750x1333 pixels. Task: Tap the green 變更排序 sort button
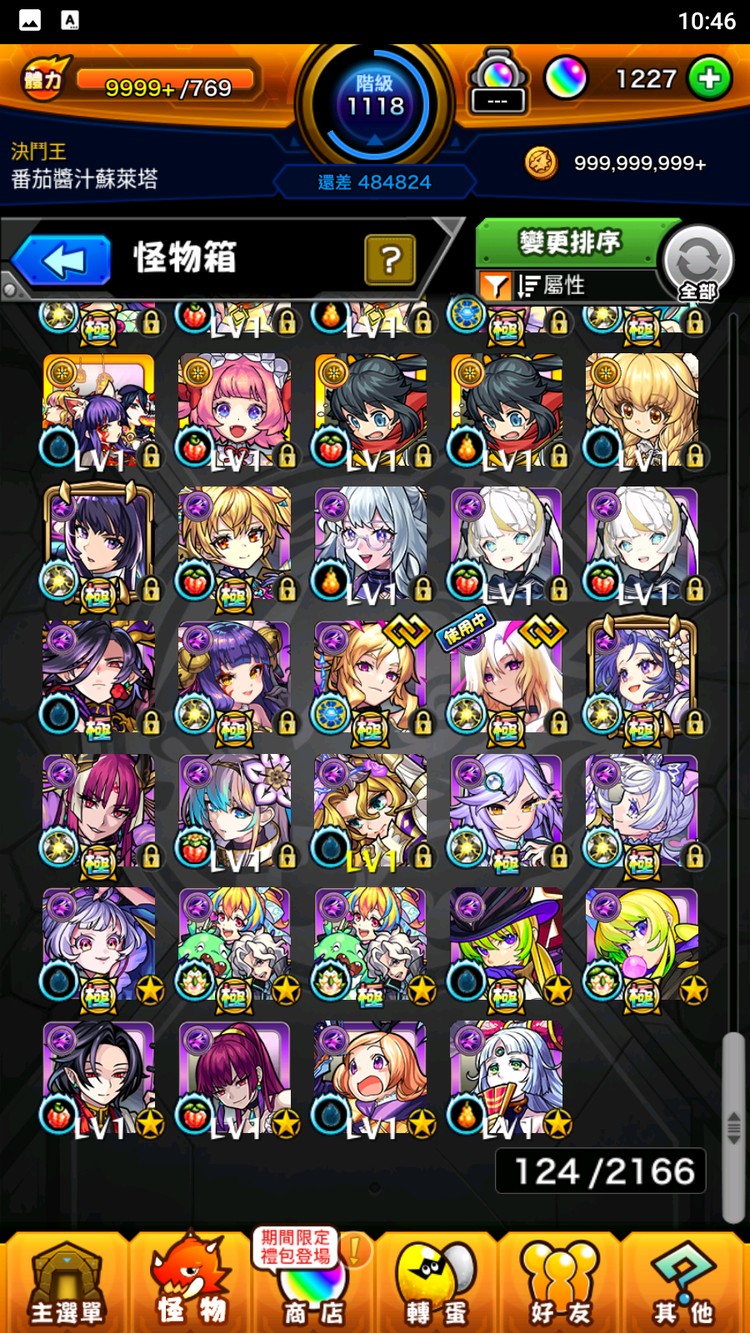pyautogui.click(x=570, y=242)
